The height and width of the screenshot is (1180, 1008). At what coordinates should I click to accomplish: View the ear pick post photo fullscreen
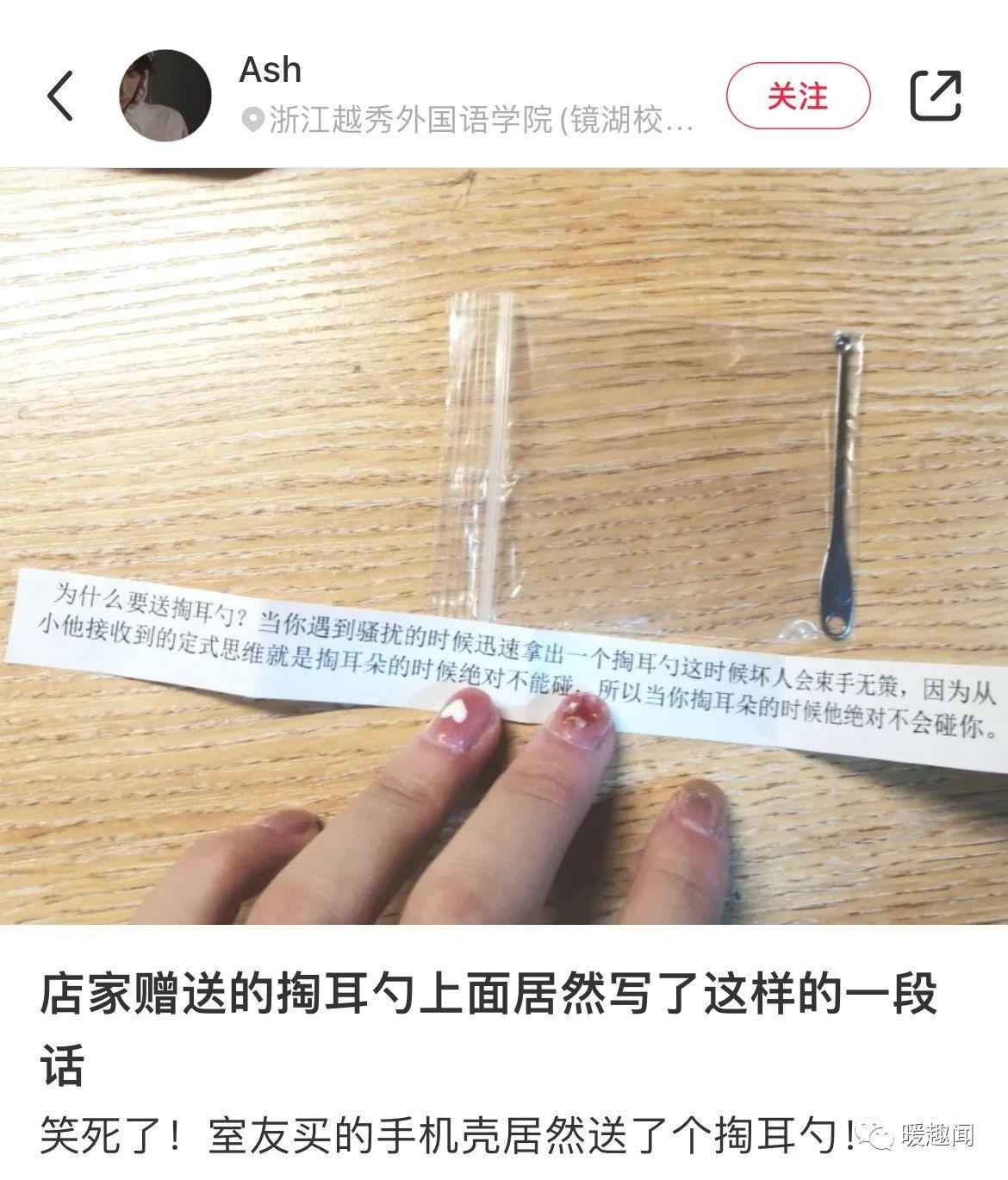pyautogui.click(x=504, y=546)
